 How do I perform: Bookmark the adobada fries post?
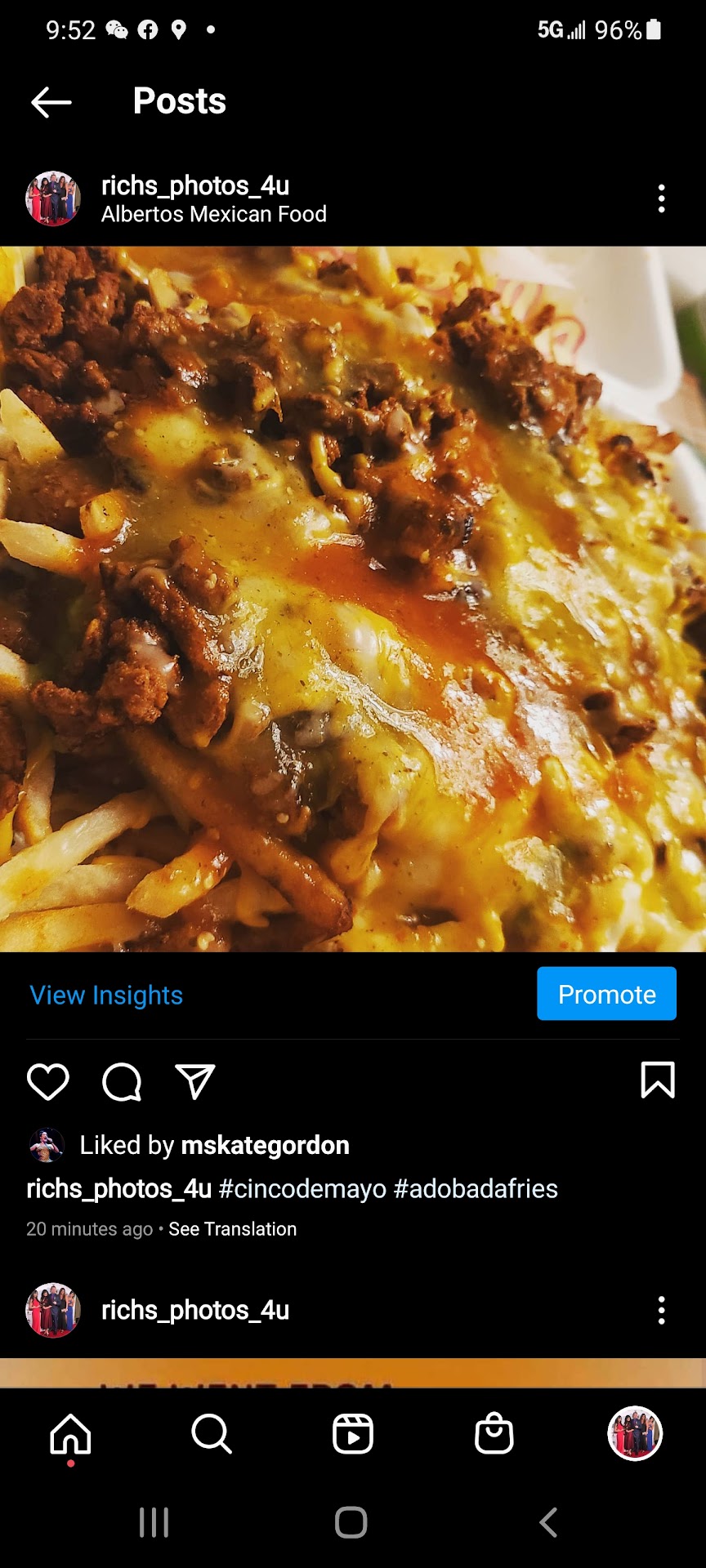(657, 1080)
